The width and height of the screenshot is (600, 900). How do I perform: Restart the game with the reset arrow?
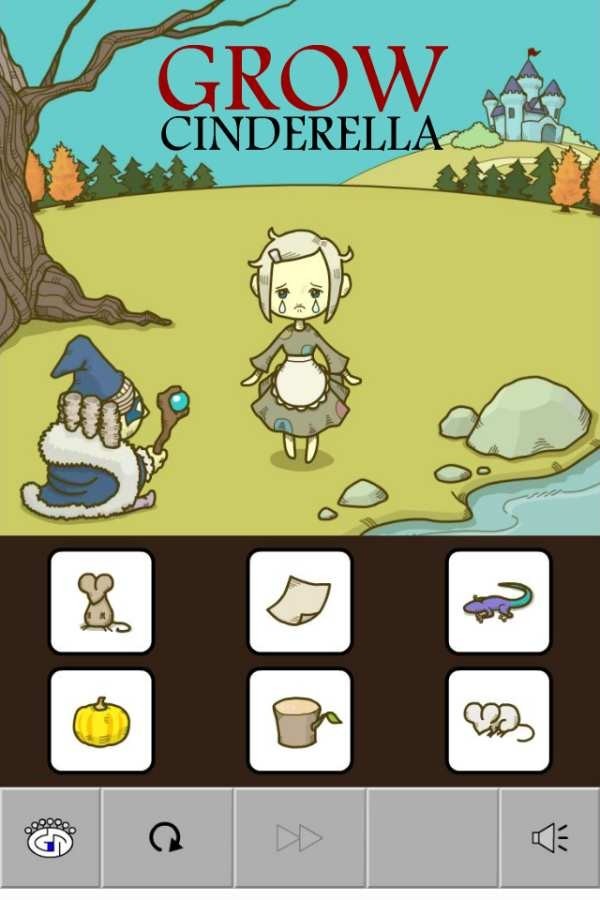167,837
